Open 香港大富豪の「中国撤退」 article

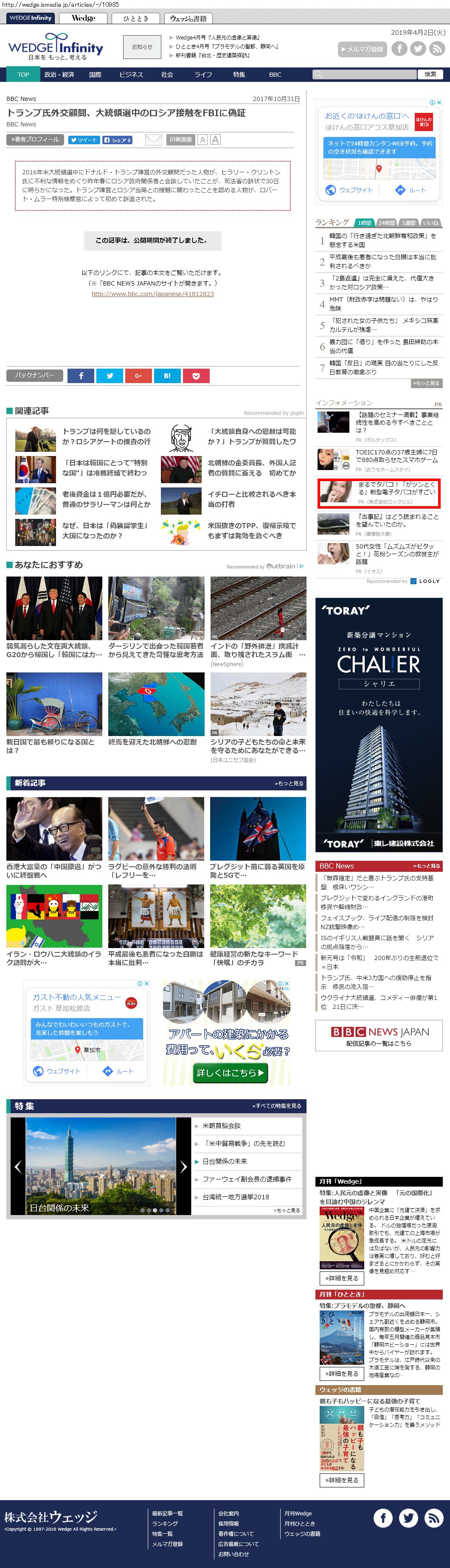[54, 871]
